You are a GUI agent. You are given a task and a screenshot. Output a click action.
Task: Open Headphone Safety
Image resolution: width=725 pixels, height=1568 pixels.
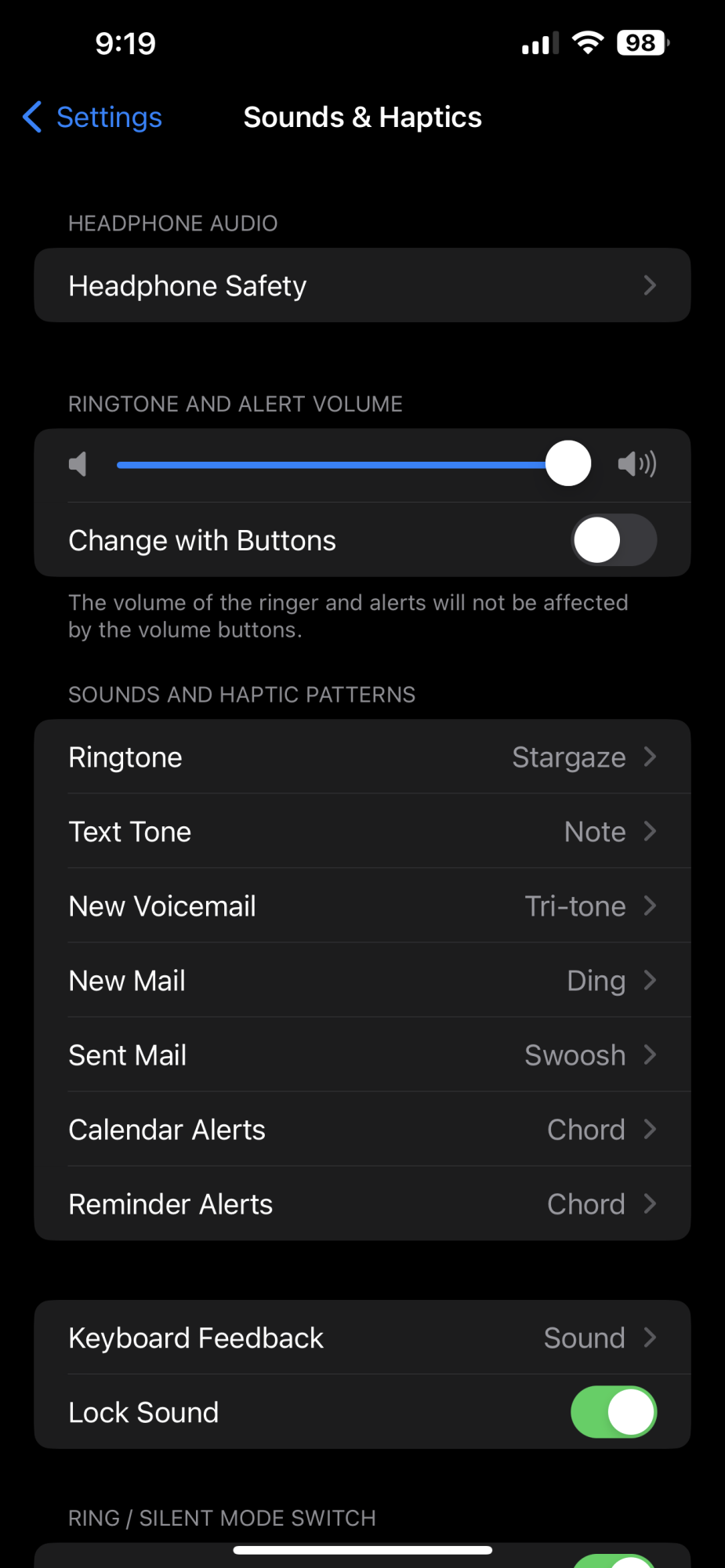click(362, 286)
